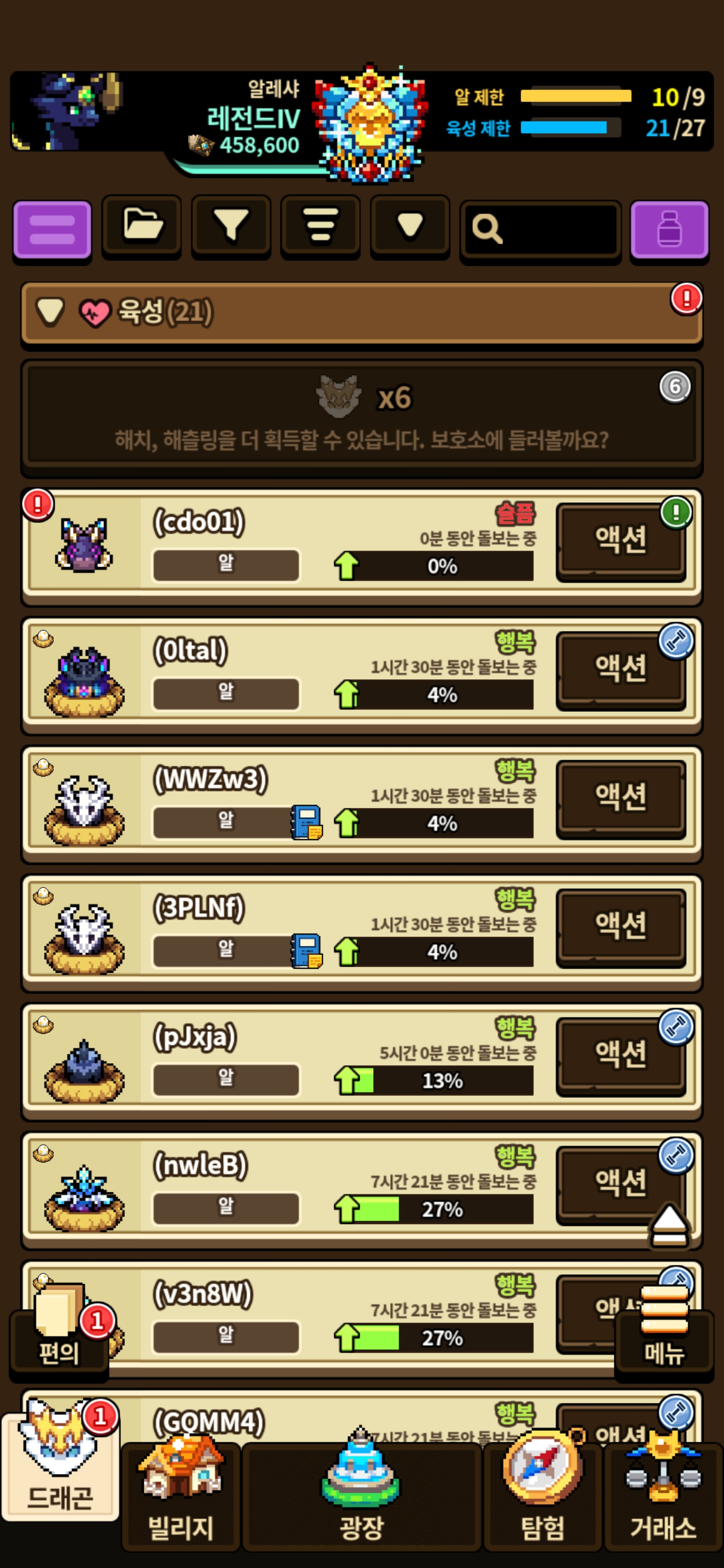
Task: Tap 액션 for dragon cdo01
Action: tap(620, 540)
